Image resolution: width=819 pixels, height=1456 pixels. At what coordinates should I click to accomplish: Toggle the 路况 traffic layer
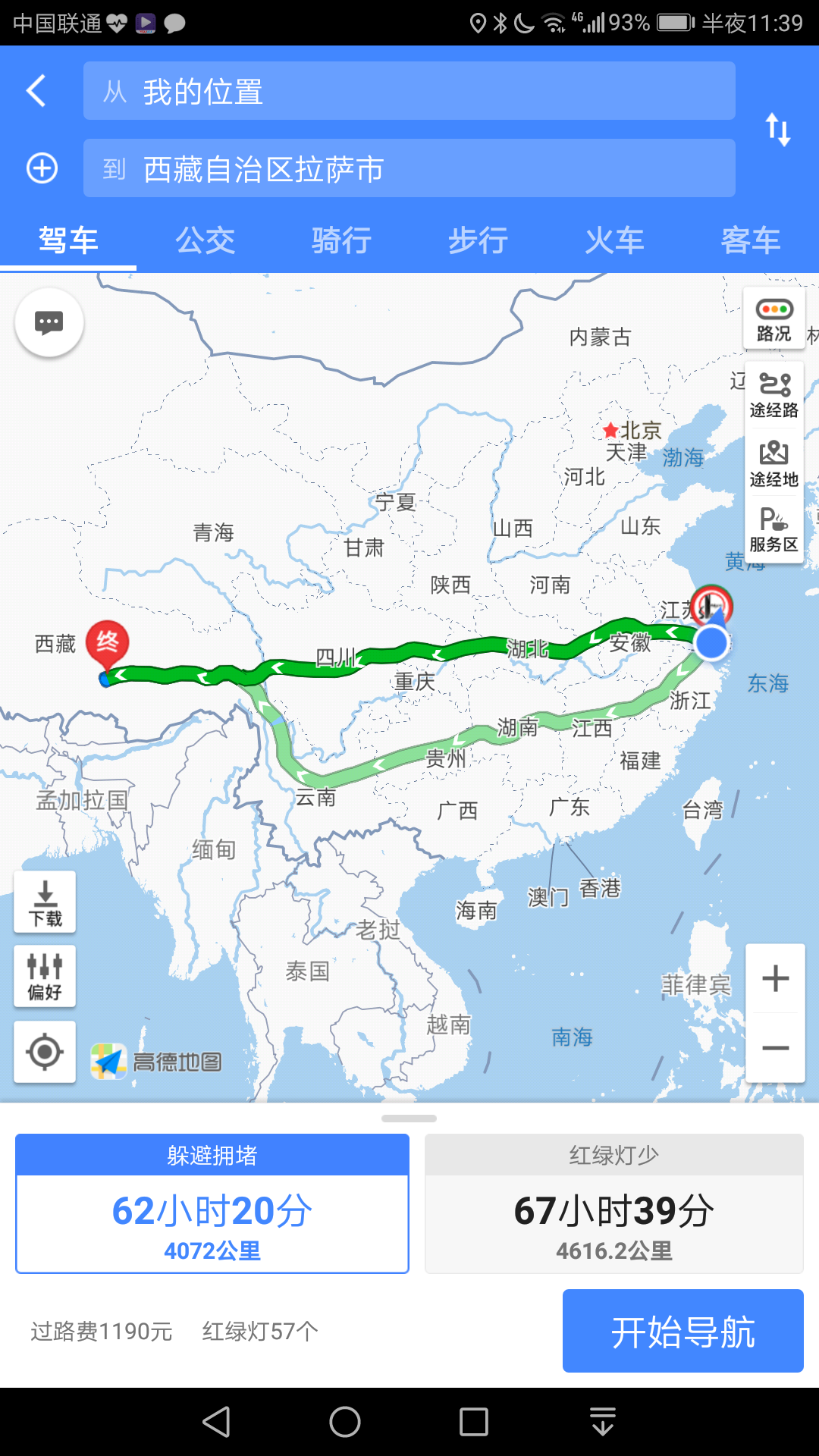773,318
